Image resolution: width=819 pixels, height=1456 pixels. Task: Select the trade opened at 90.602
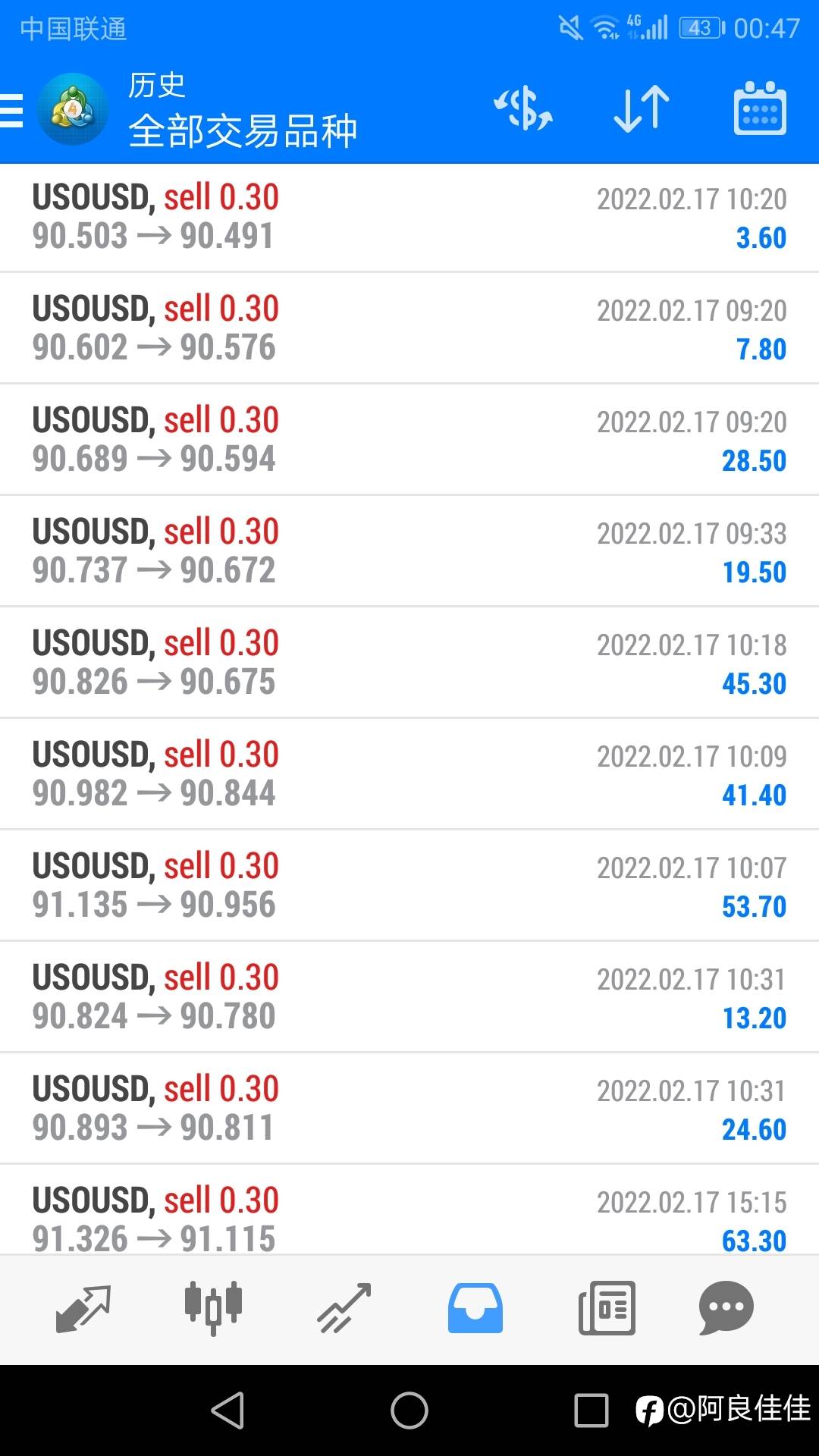[x=409, y=328]
